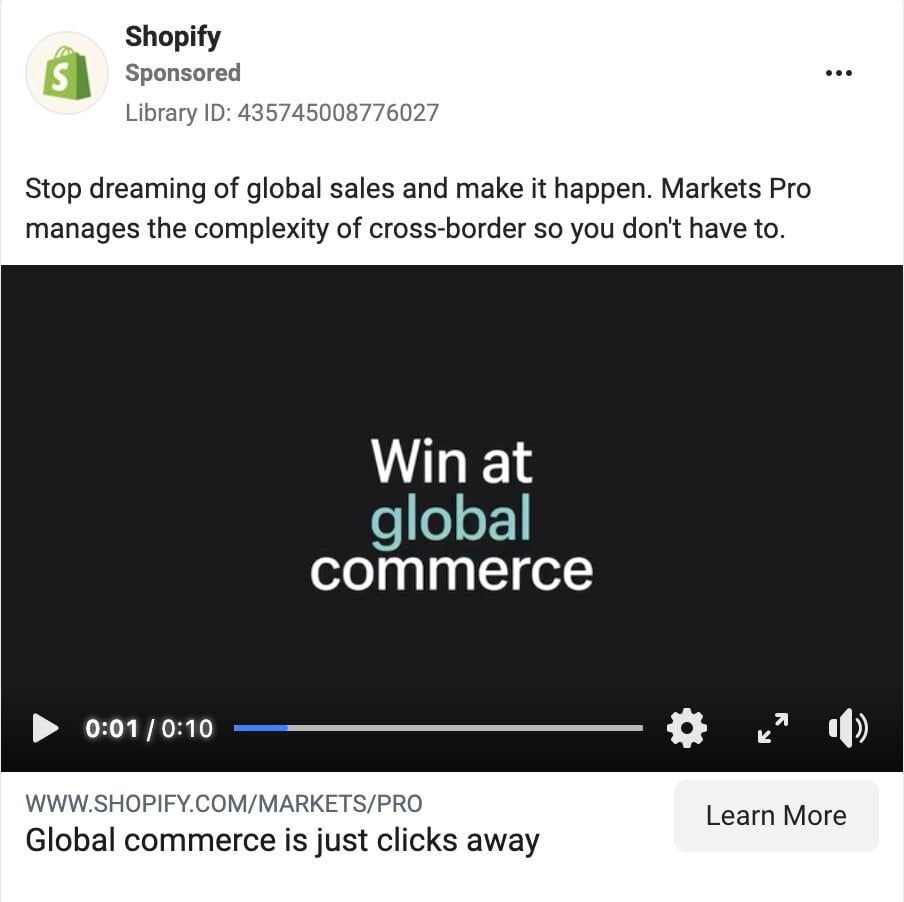904x902 pixels.
Task: Play the Shopify video ad
Action: click(x=45, y=728)
